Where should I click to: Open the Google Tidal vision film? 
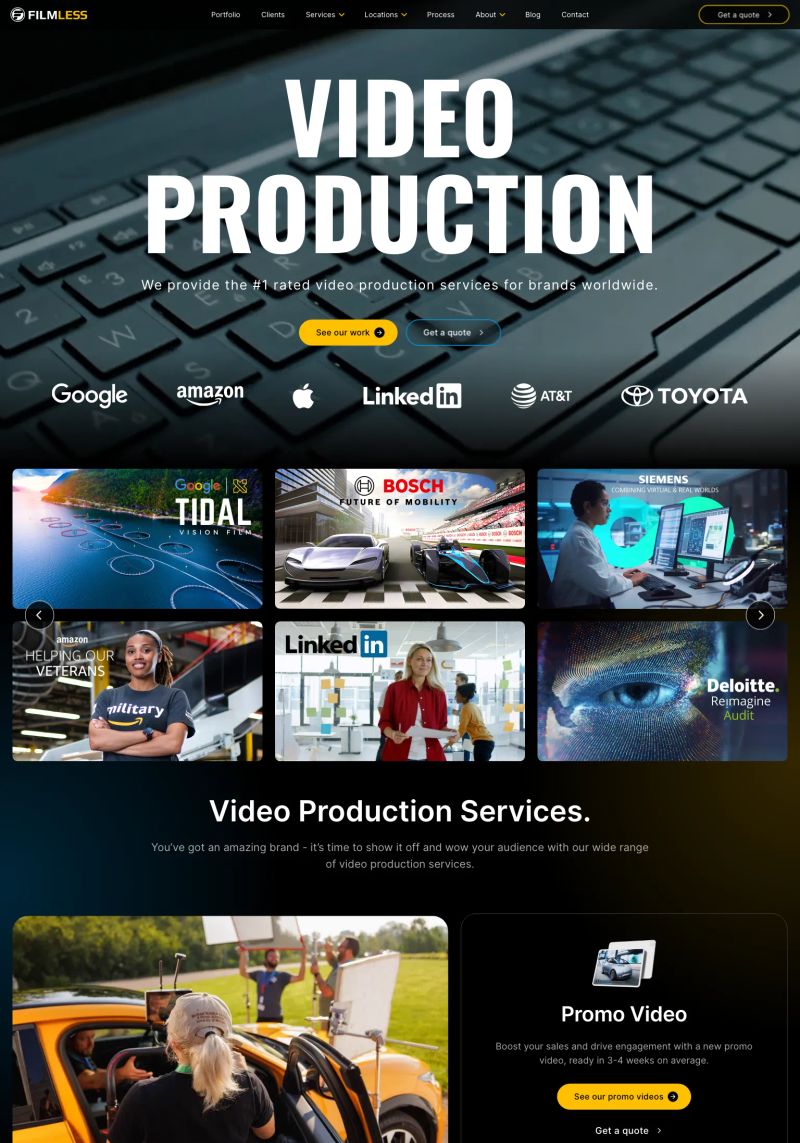pyautogui.click(x=138, y=539)
